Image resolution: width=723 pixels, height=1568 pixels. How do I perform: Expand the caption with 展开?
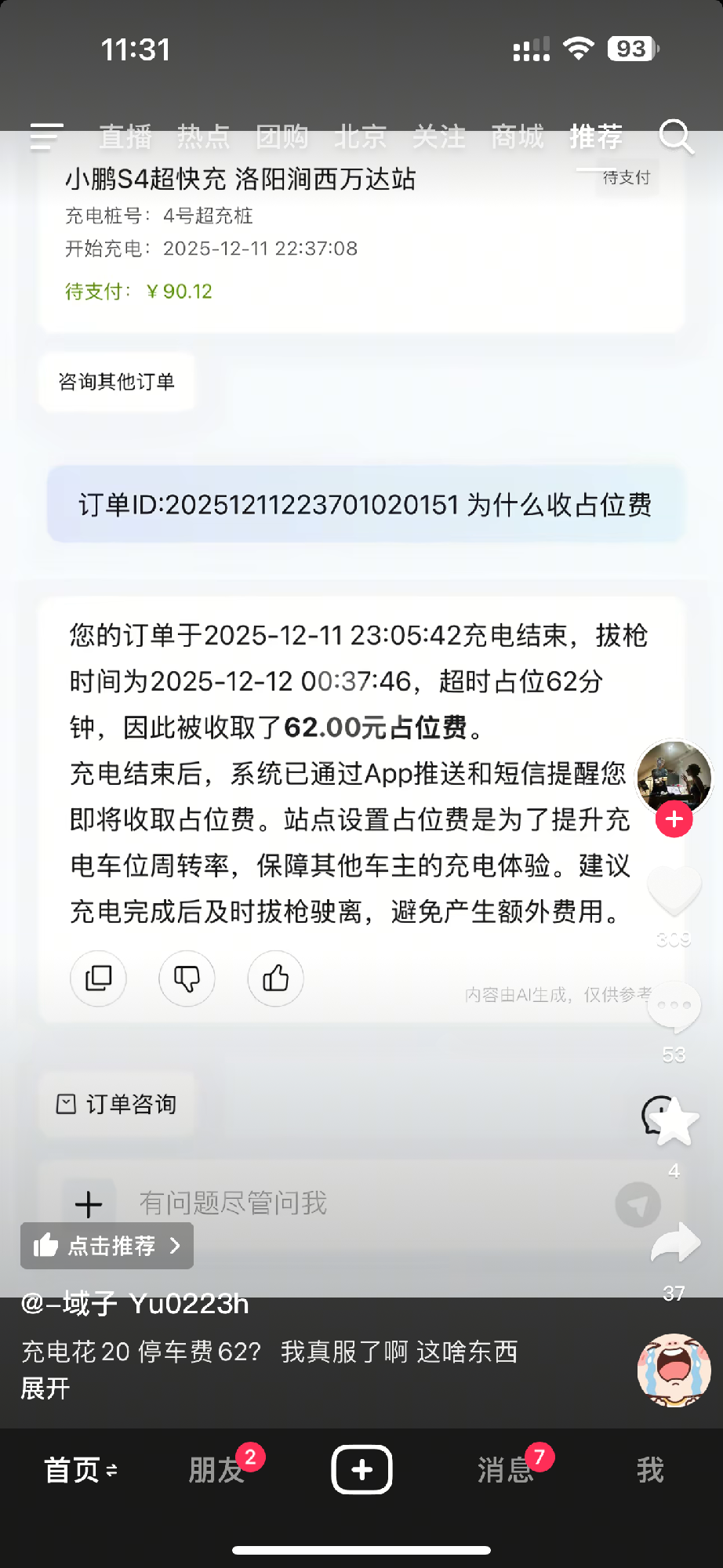point(45,1388)
